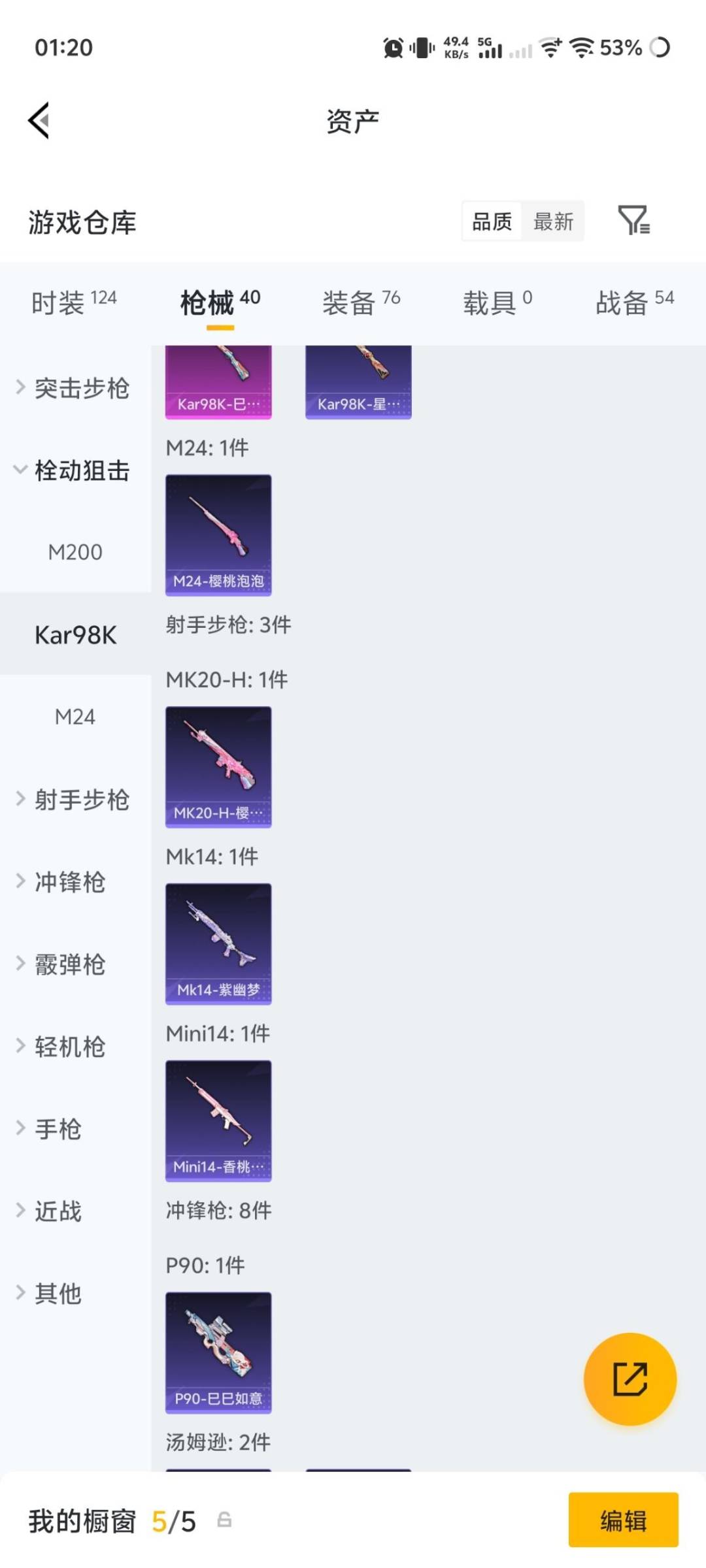Tap the 编辑 button
Viewport: 706px width, 1568px height.
[x=622, y=1521]
